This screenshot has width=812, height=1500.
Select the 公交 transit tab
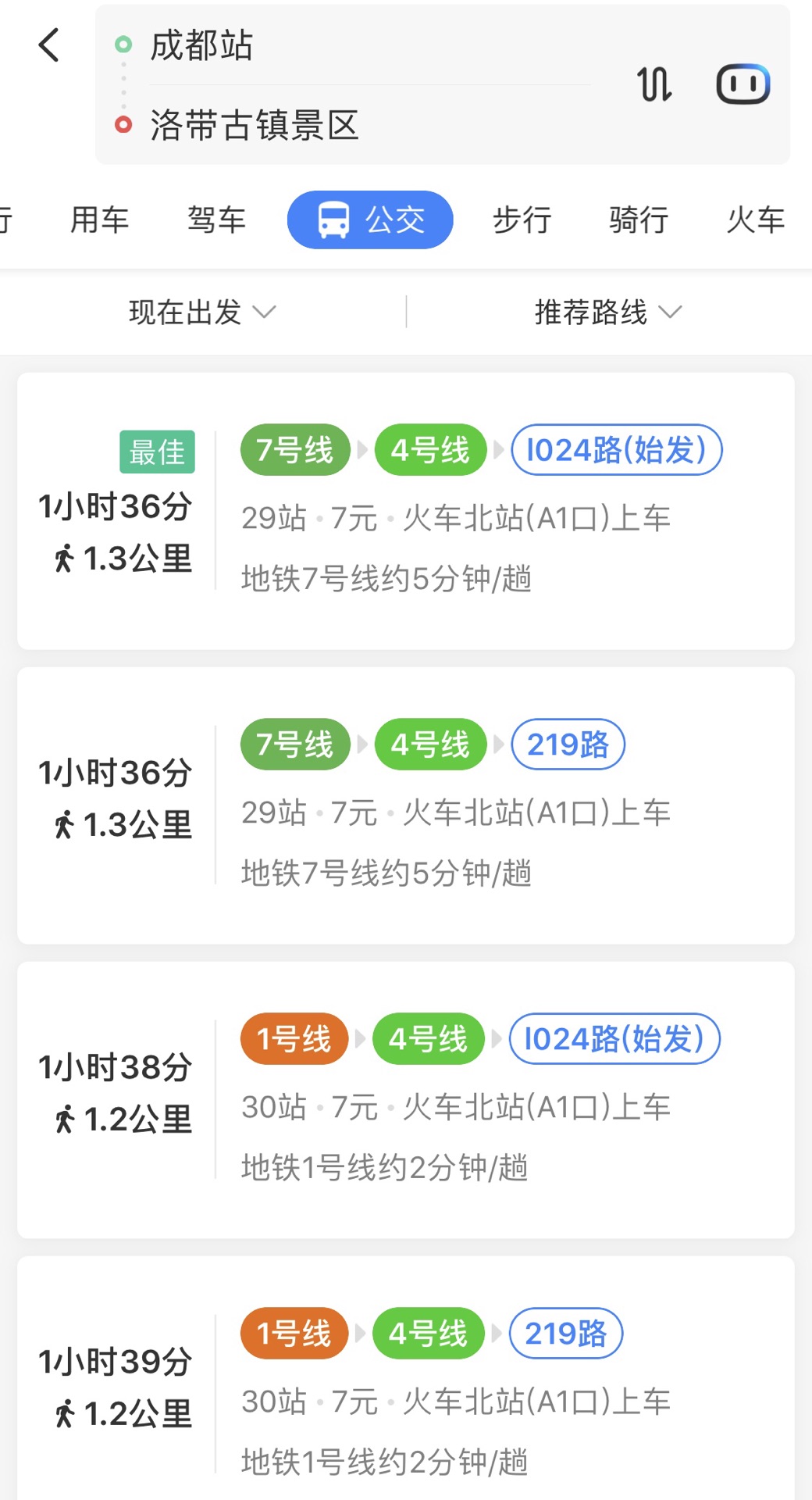click(x=370, y=220)
